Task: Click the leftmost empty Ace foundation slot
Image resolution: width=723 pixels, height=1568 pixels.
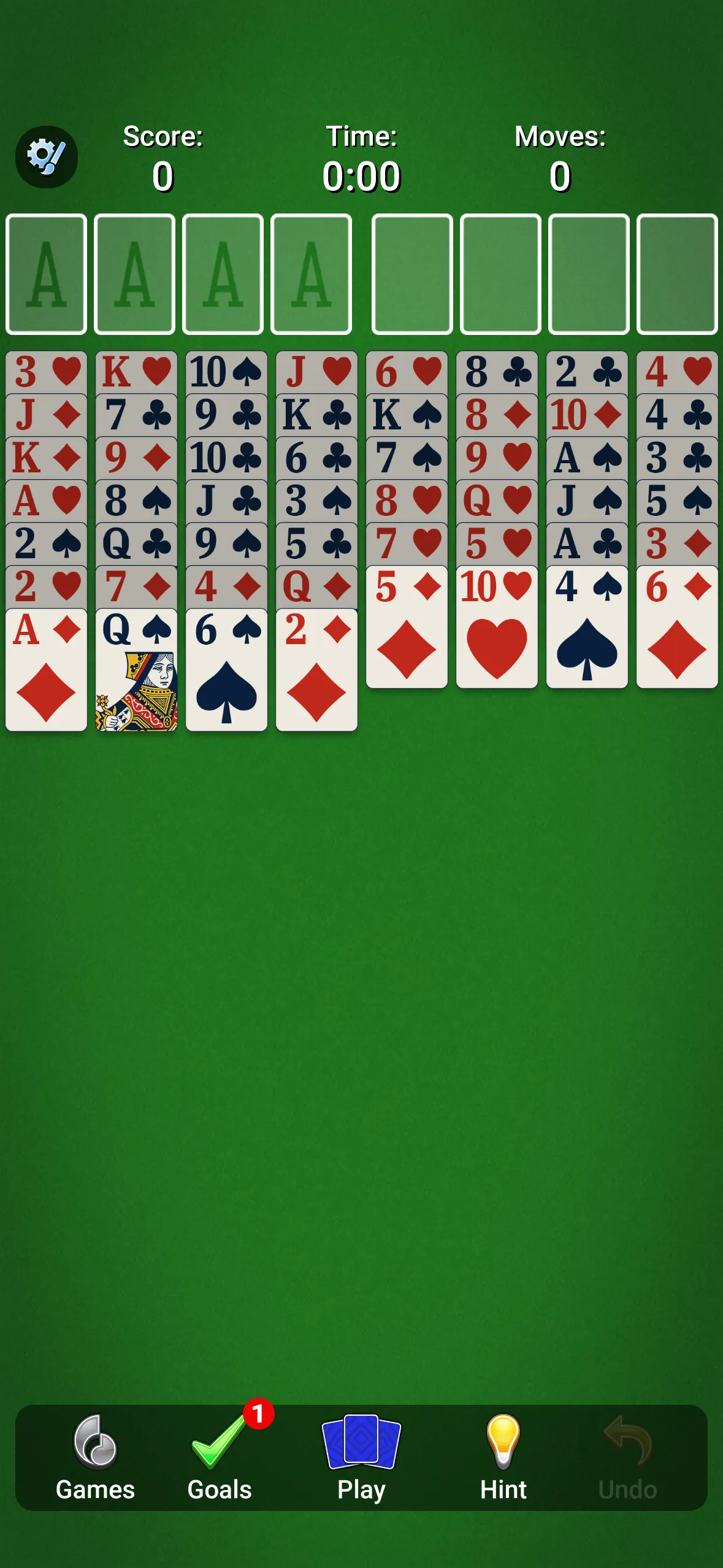Action: pyautogui.click(x=47, y=274)
